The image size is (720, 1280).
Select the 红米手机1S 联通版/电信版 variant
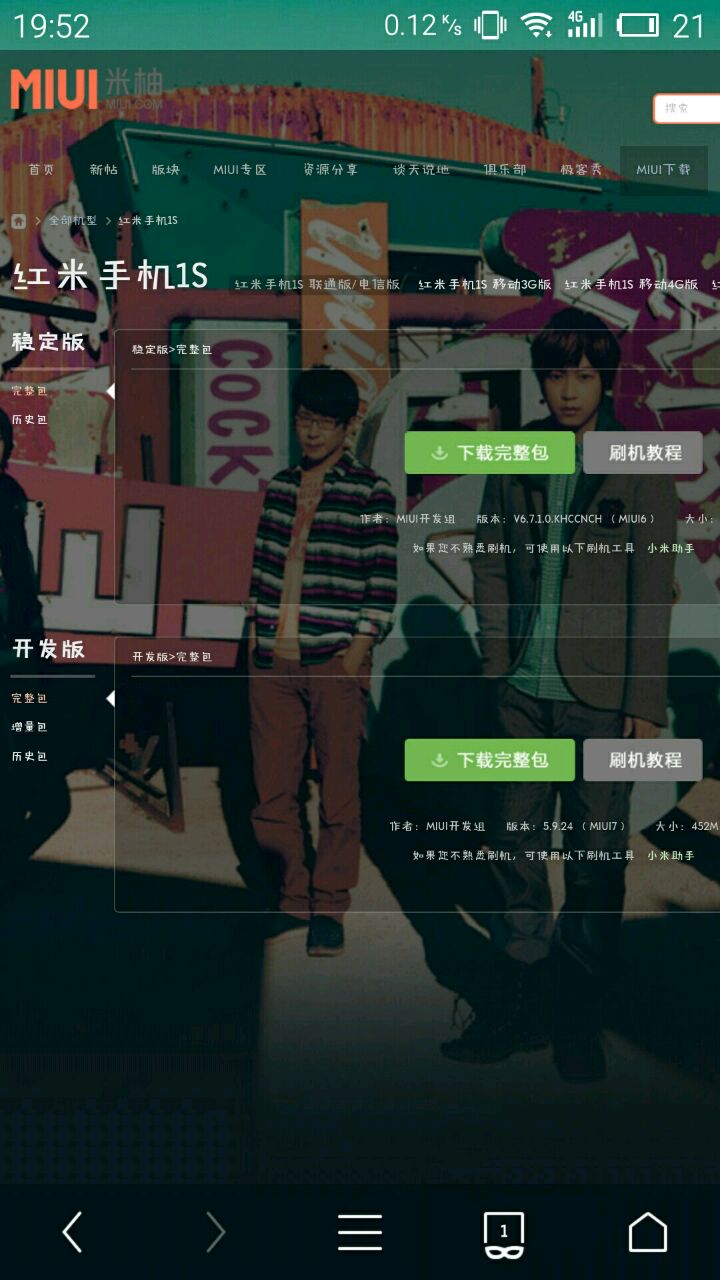tap(317, 285)
